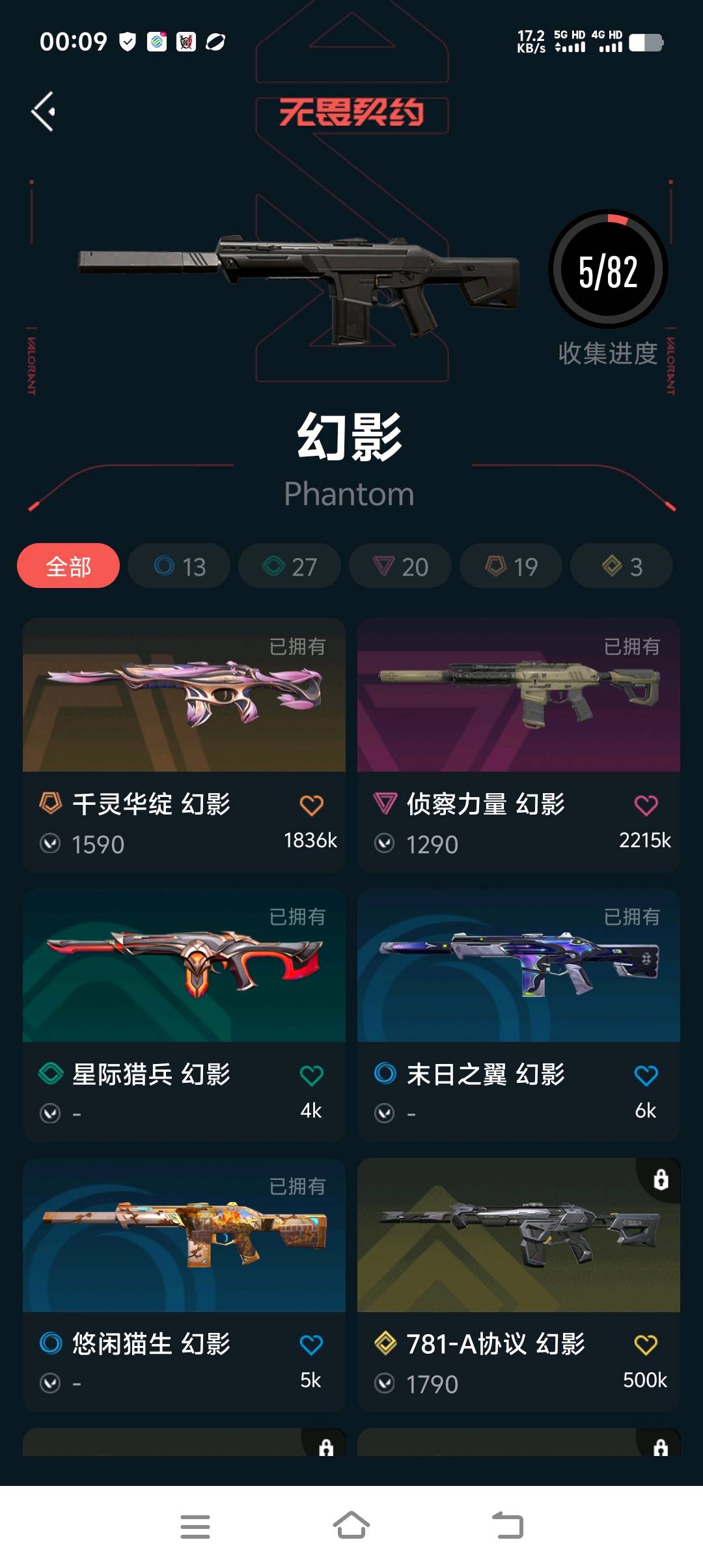Open the 侦察力量 幻影 skin card
The image size is (703, 1568).
[518, 695]
